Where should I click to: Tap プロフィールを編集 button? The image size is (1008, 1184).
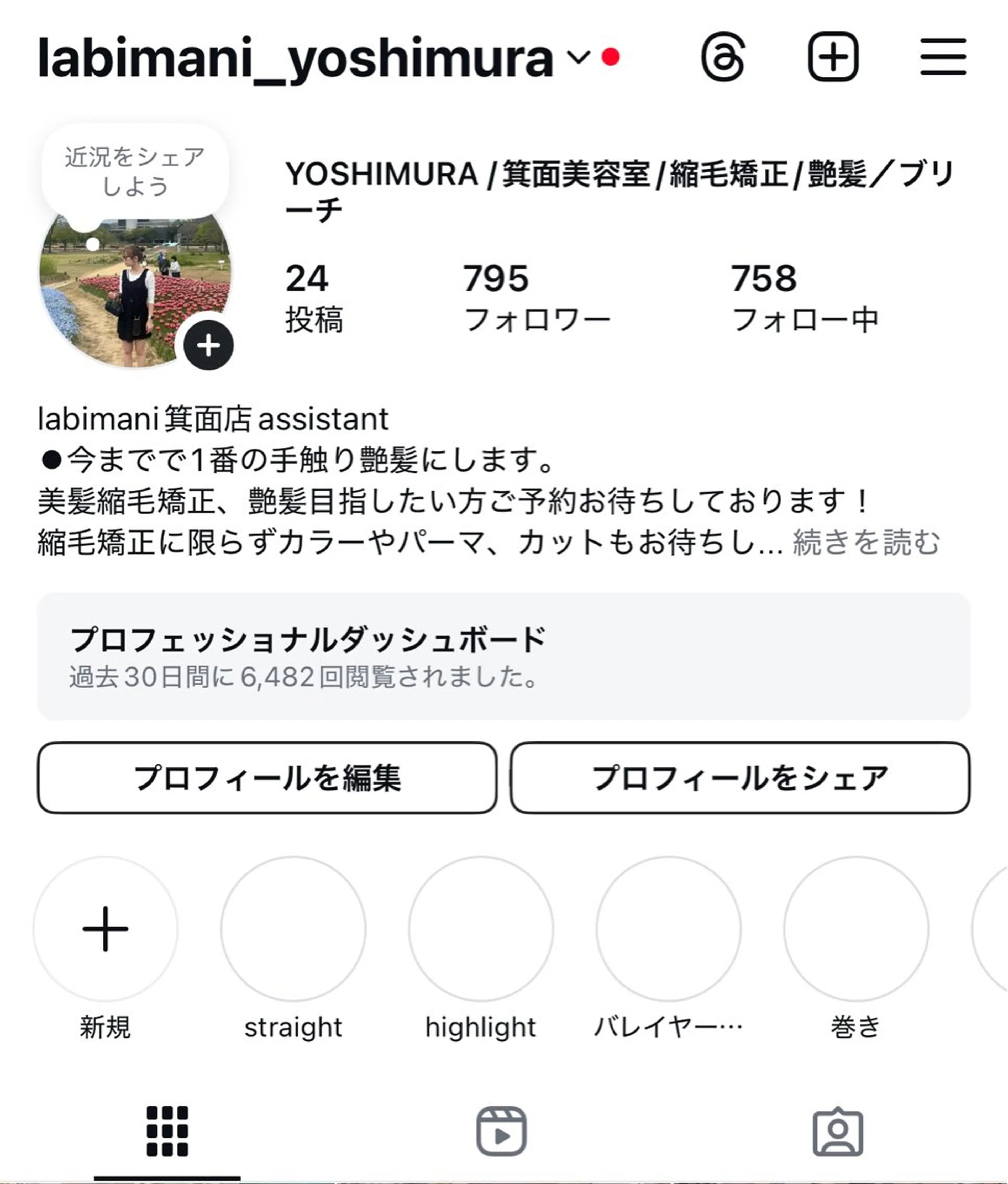coord(267,778)
